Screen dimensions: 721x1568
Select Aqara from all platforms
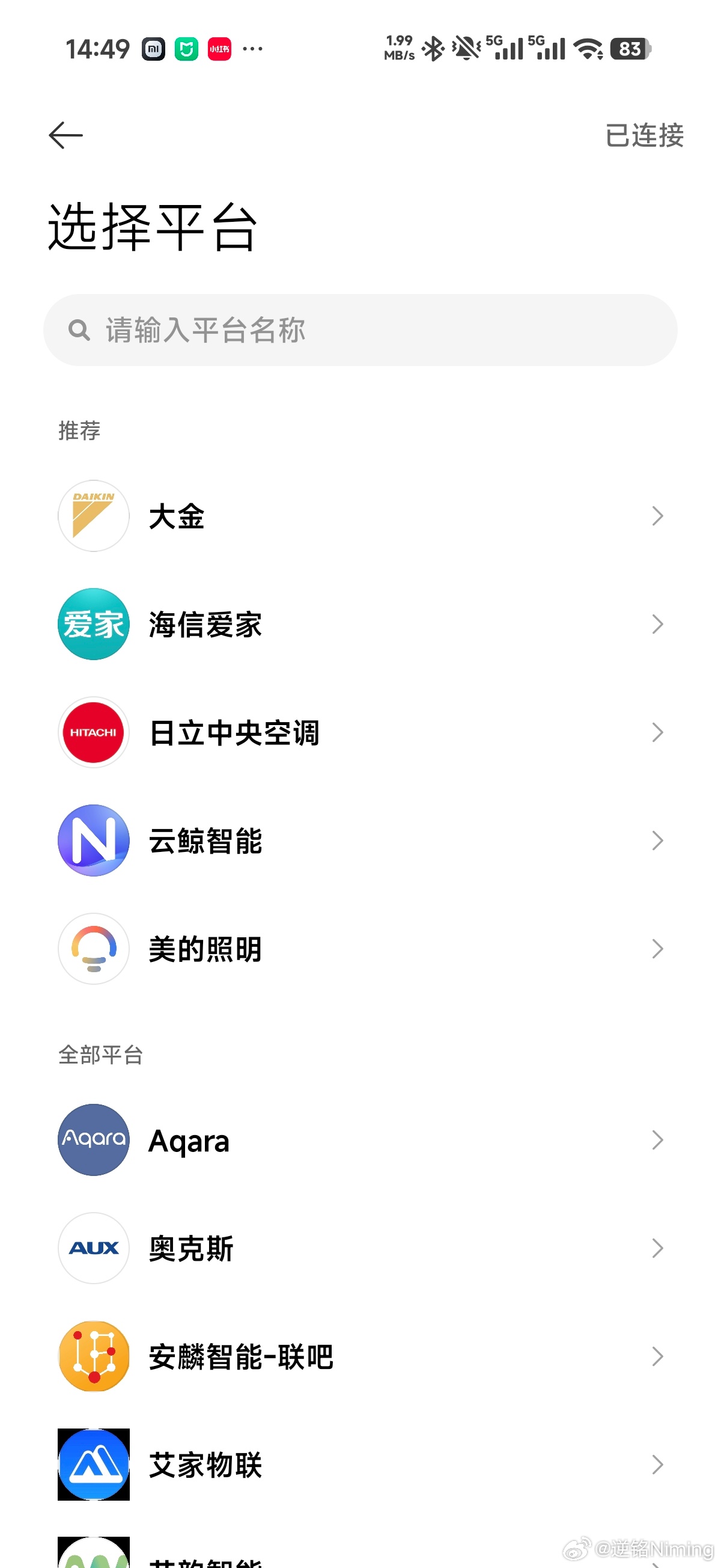[x=360, y=1140]
